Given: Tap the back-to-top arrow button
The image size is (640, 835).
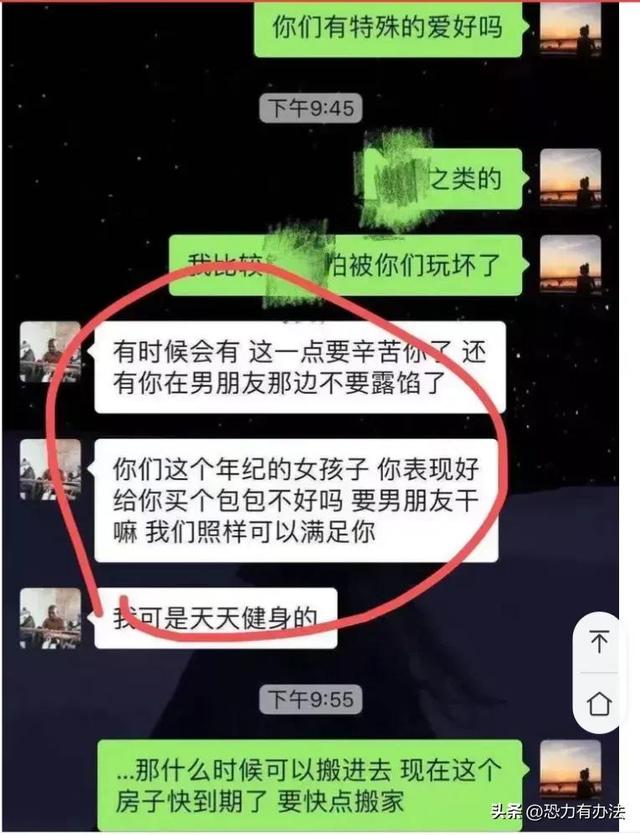Looking at the screenshot, I should coord(600,641).
